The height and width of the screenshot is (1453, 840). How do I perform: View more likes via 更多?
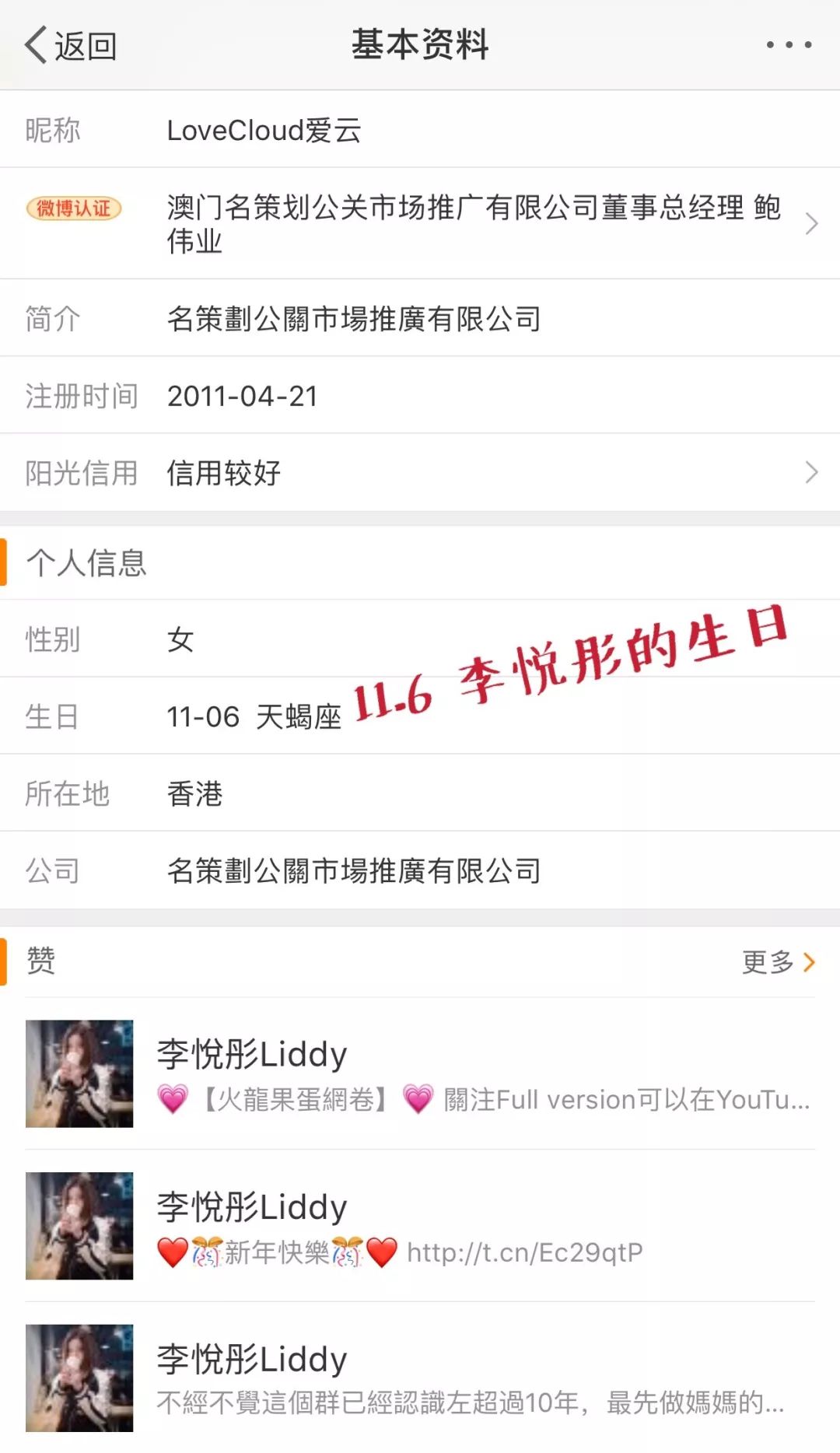pyautogui.click(x=779, y=962)
